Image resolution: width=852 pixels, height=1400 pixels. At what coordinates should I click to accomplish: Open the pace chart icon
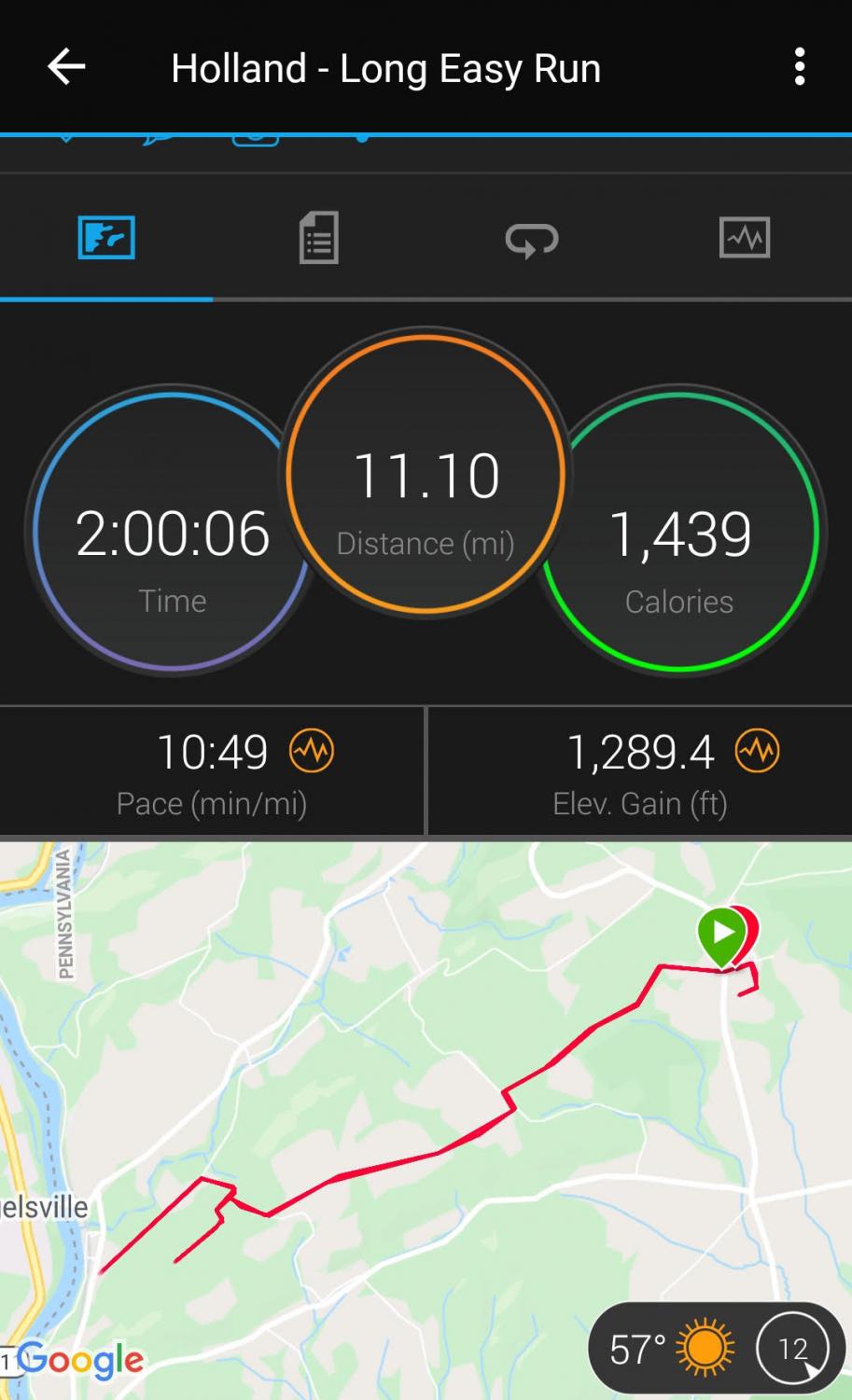pos(312,751)
